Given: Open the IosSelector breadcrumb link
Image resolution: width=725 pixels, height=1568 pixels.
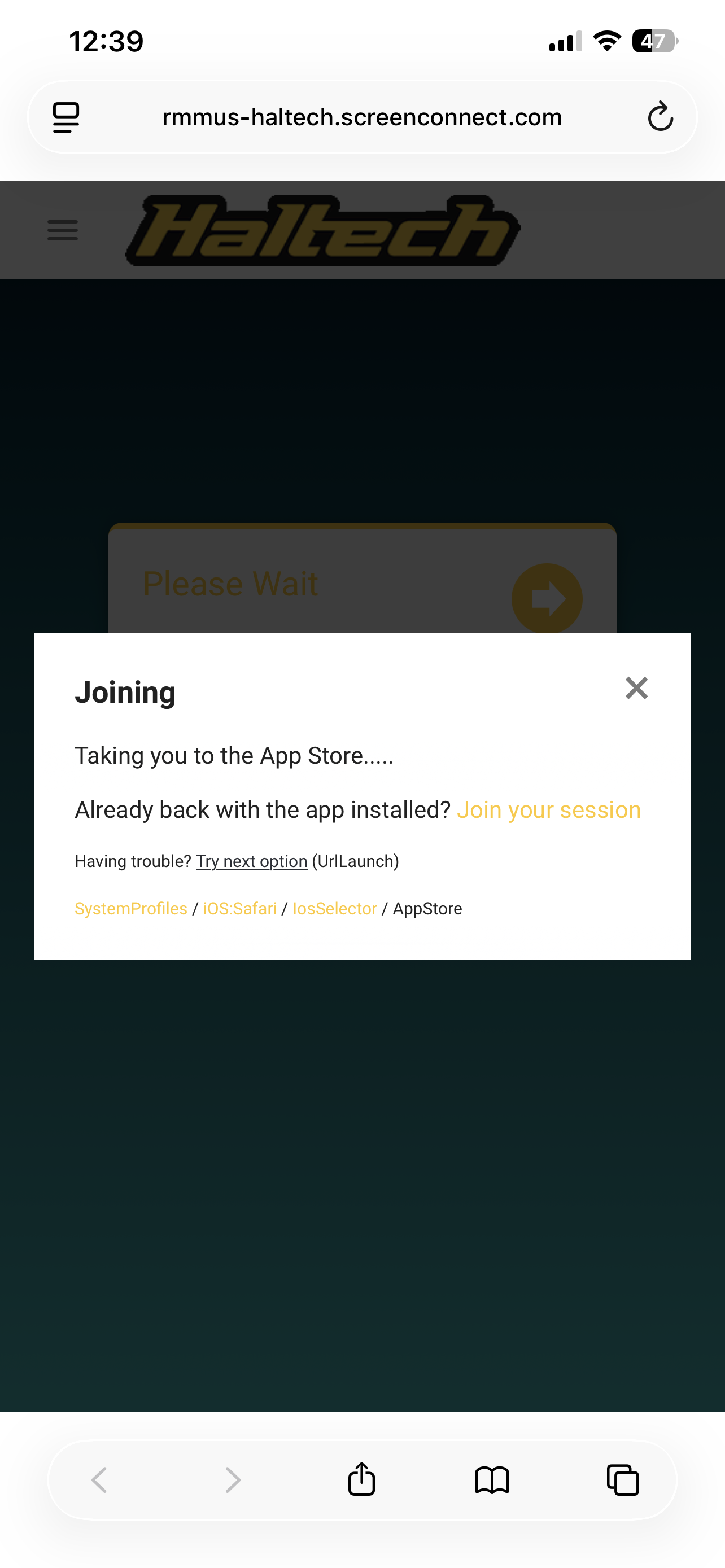Looking at the screenshot, I should point(335,909).
